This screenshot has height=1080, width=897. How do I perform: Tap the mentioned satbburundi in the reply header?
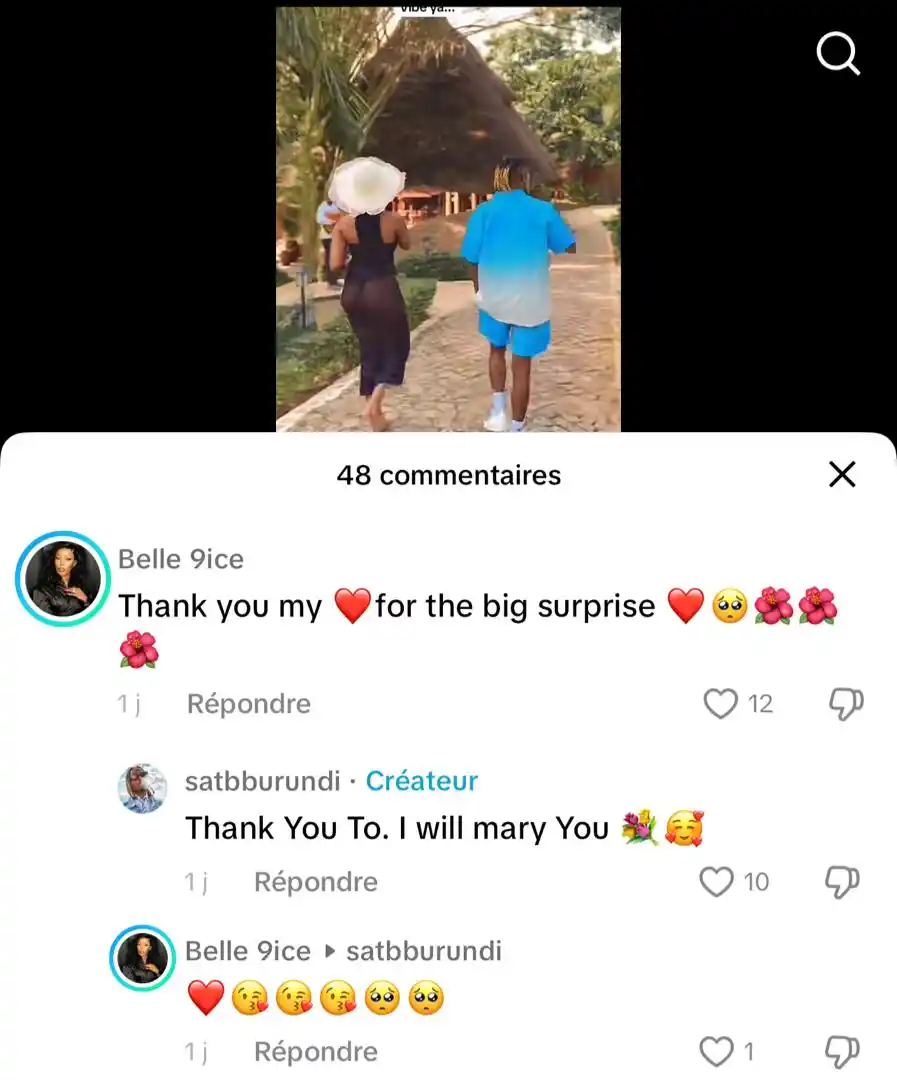pyautogui.click(x=424, y=951)
